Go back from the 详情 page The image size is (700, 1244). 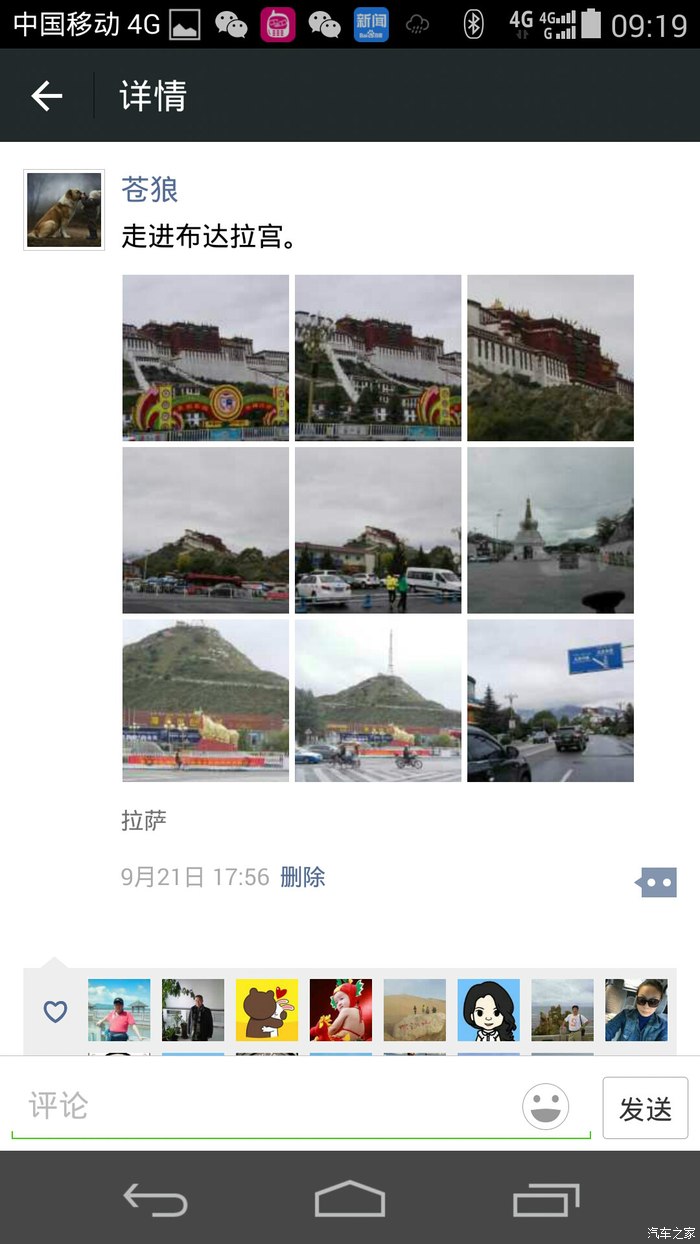point(47,96)
